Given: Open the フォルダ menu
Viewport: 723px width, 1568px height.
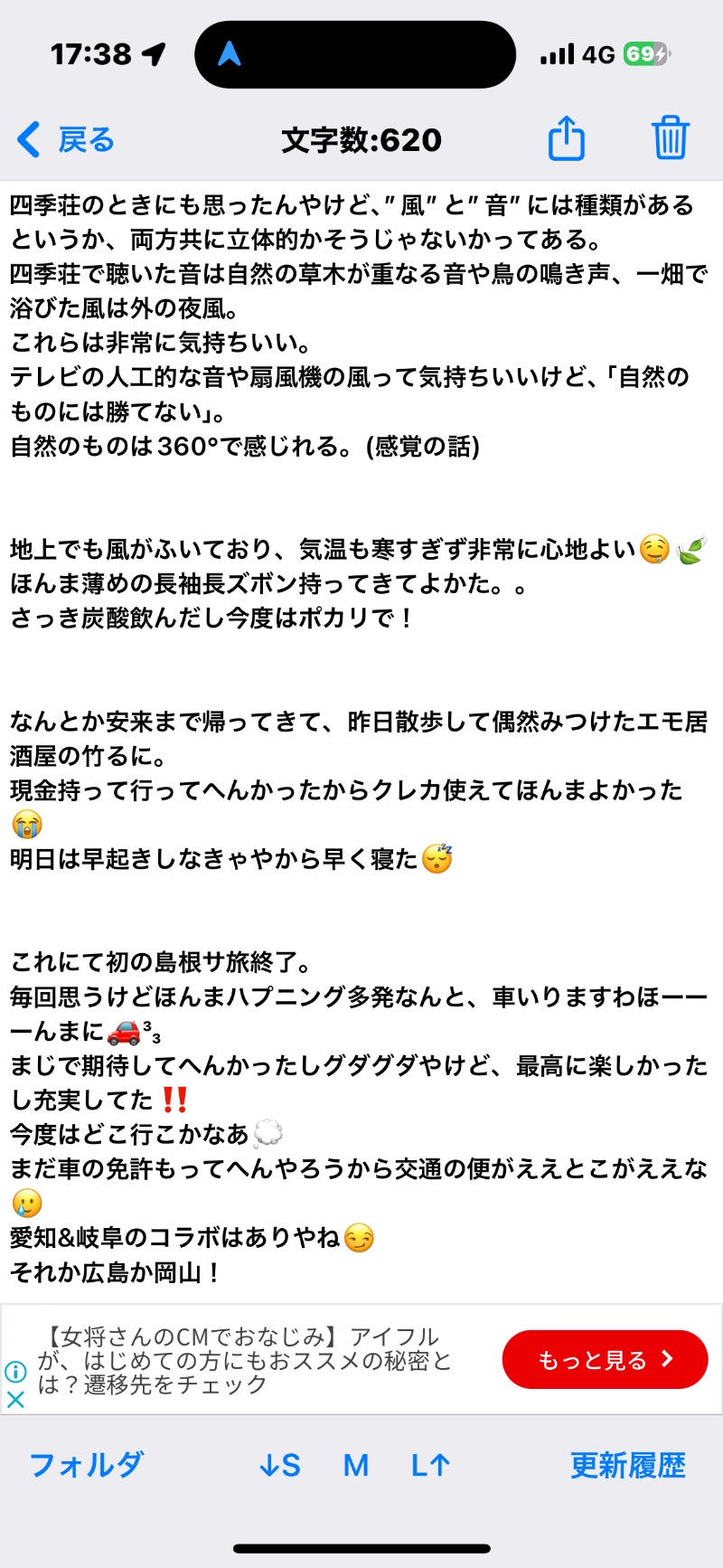Looking at the screenshot, I should click(x=86, y=1465).
